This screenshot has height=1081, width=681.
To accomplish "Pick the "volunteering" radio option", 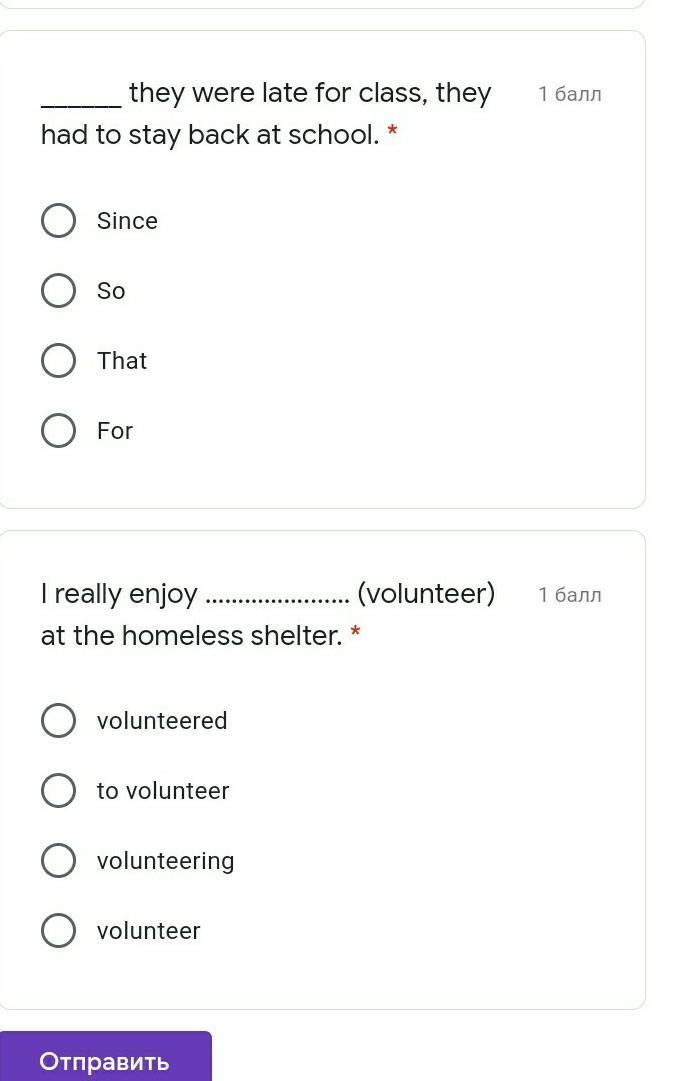I will click(58, 861).
